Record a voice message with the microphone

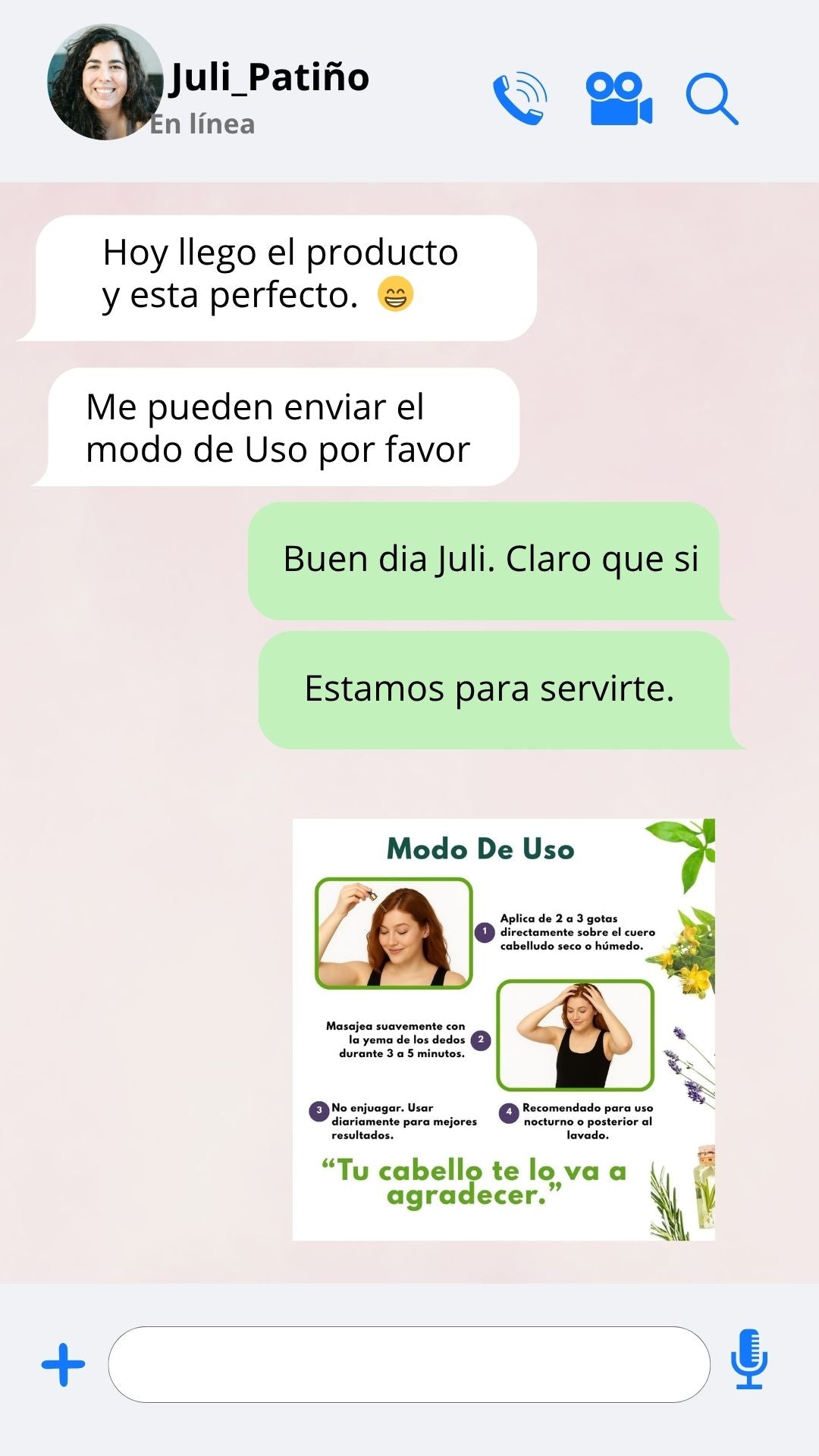tap(749, 1359)
